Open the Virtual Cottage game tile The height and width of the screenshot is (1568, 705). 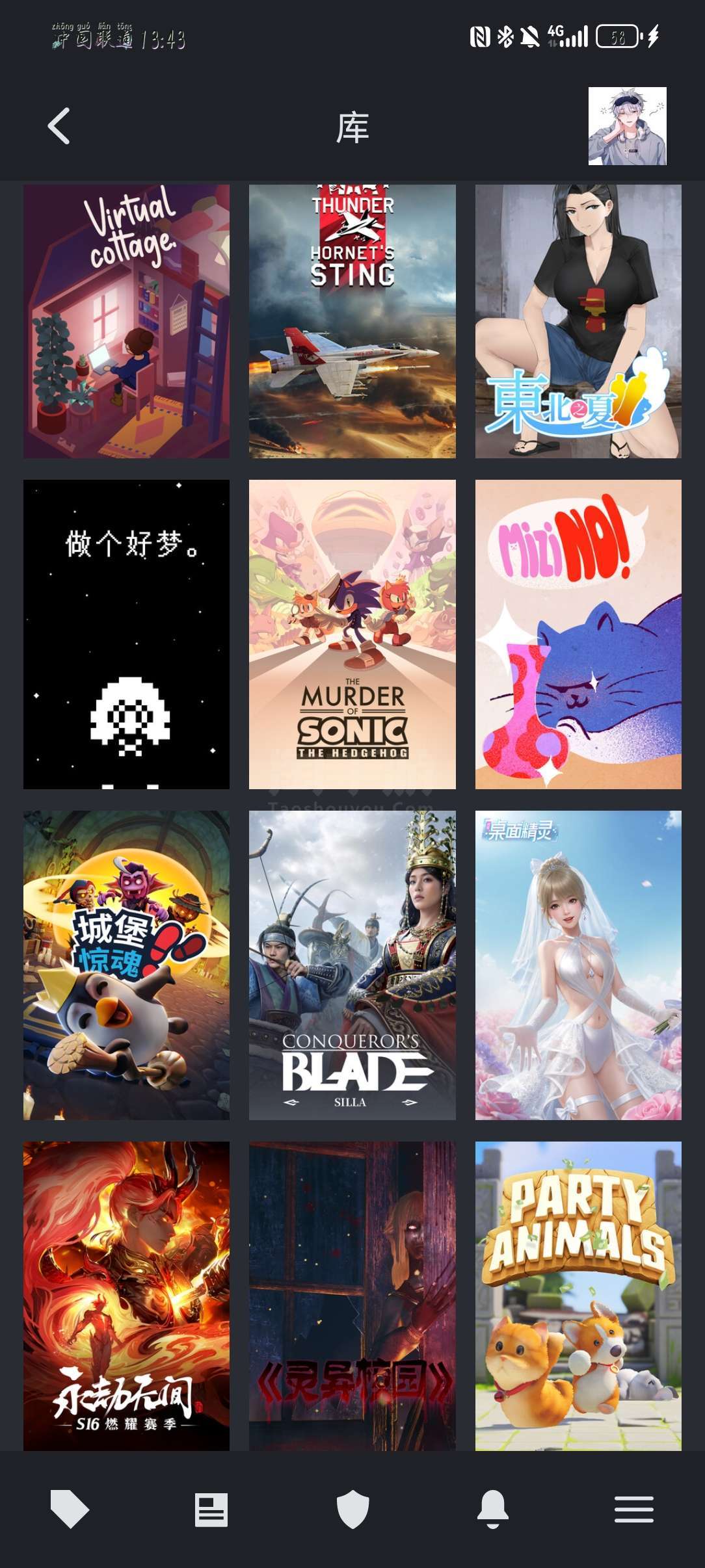point(126,321)
